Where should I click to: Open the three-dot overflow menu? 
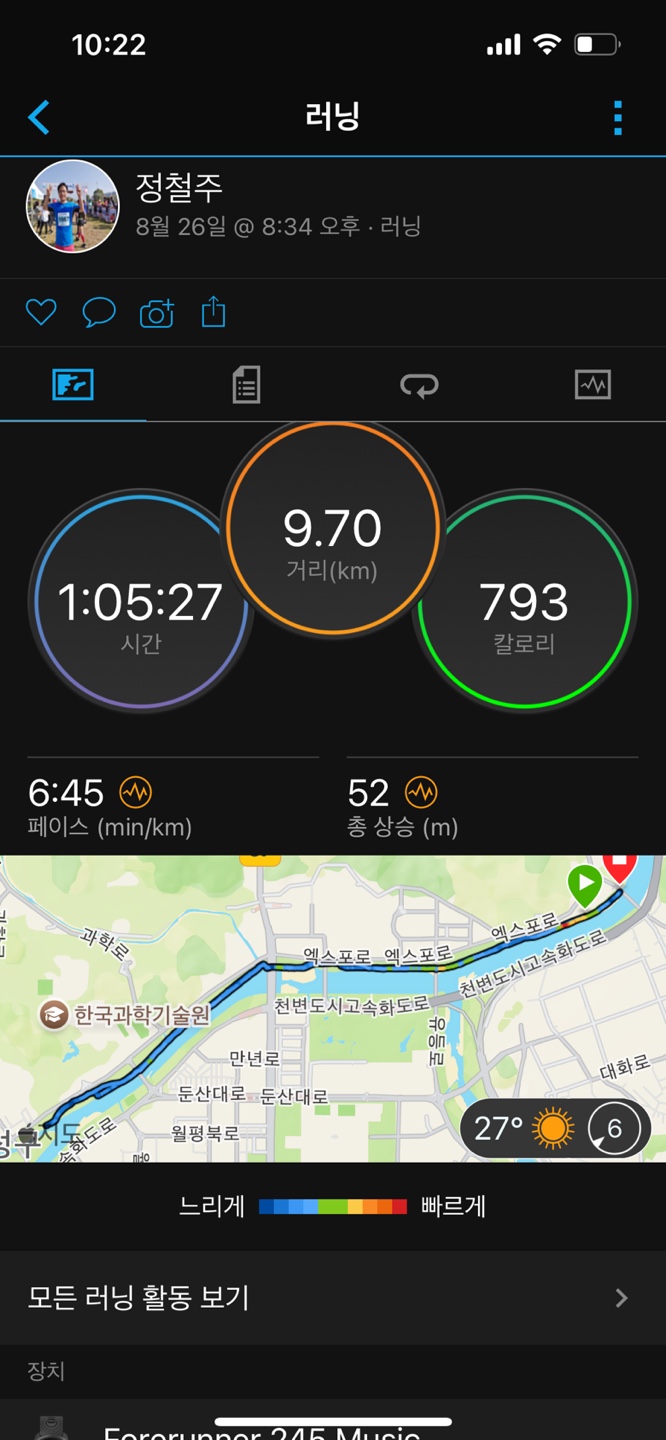click(618, 118)
